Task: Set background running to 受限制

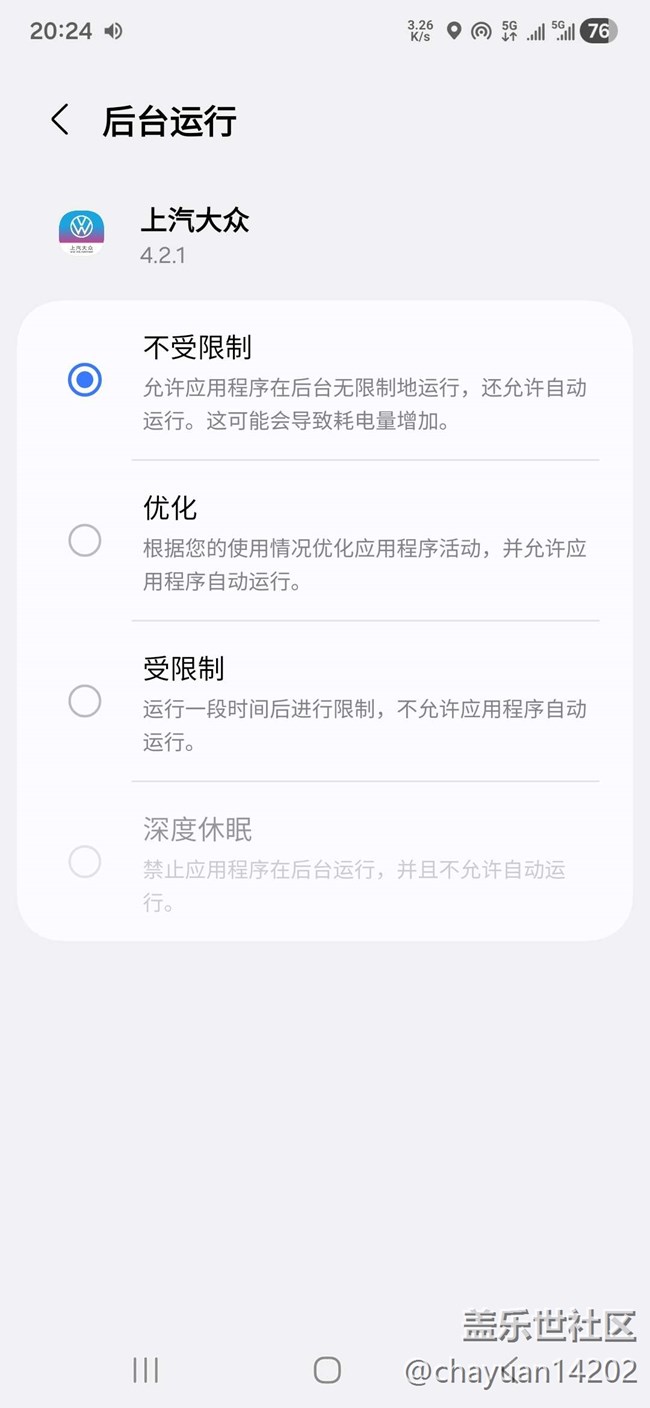Action: coord(85,701)
